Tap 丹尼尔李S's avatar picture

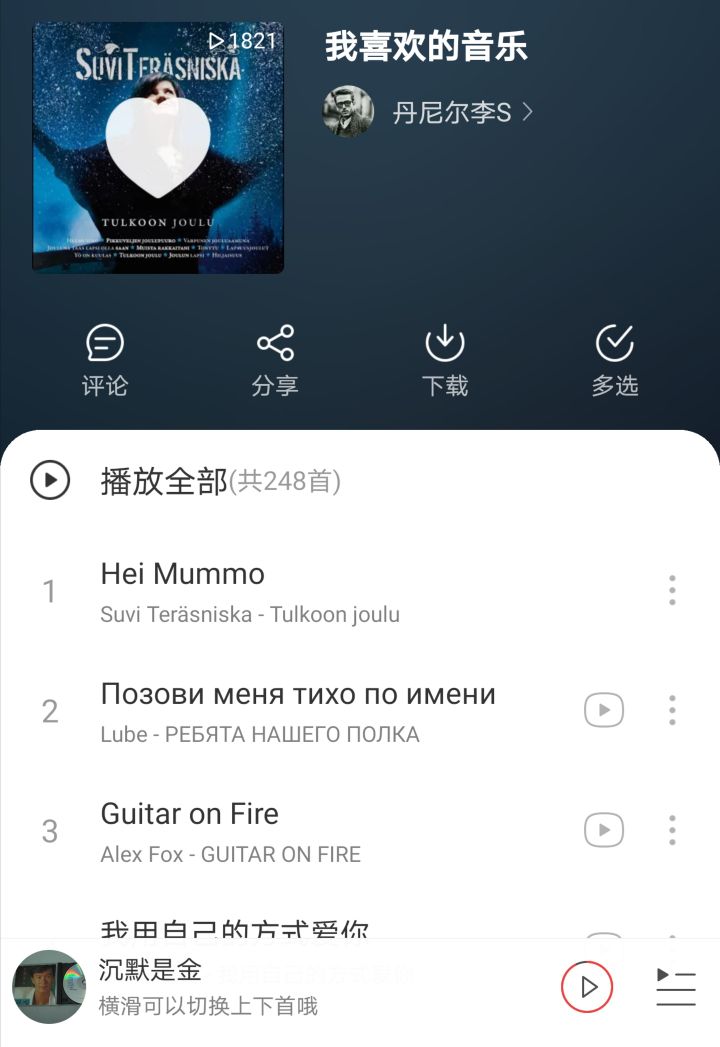pyautogui.click(x=346, y=113)
